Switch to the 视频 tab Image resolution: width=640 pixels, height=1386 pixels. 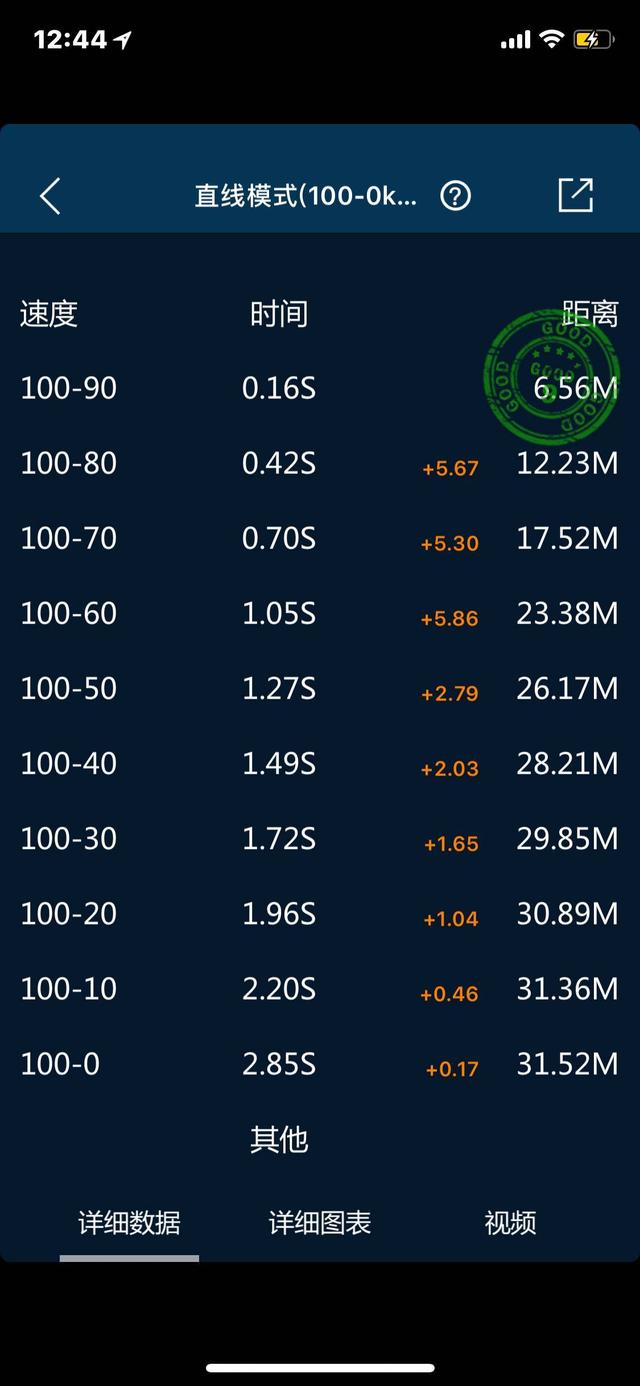(510, 1222)
